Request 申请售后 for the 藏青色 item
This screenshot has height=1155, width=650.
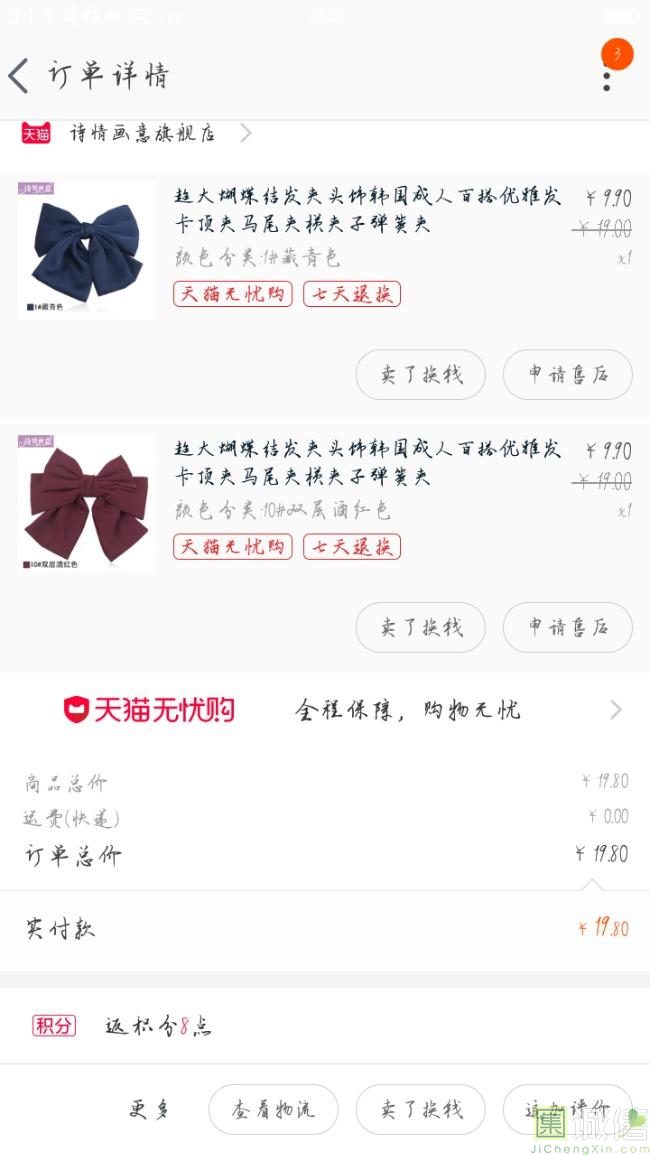[567, 374]
